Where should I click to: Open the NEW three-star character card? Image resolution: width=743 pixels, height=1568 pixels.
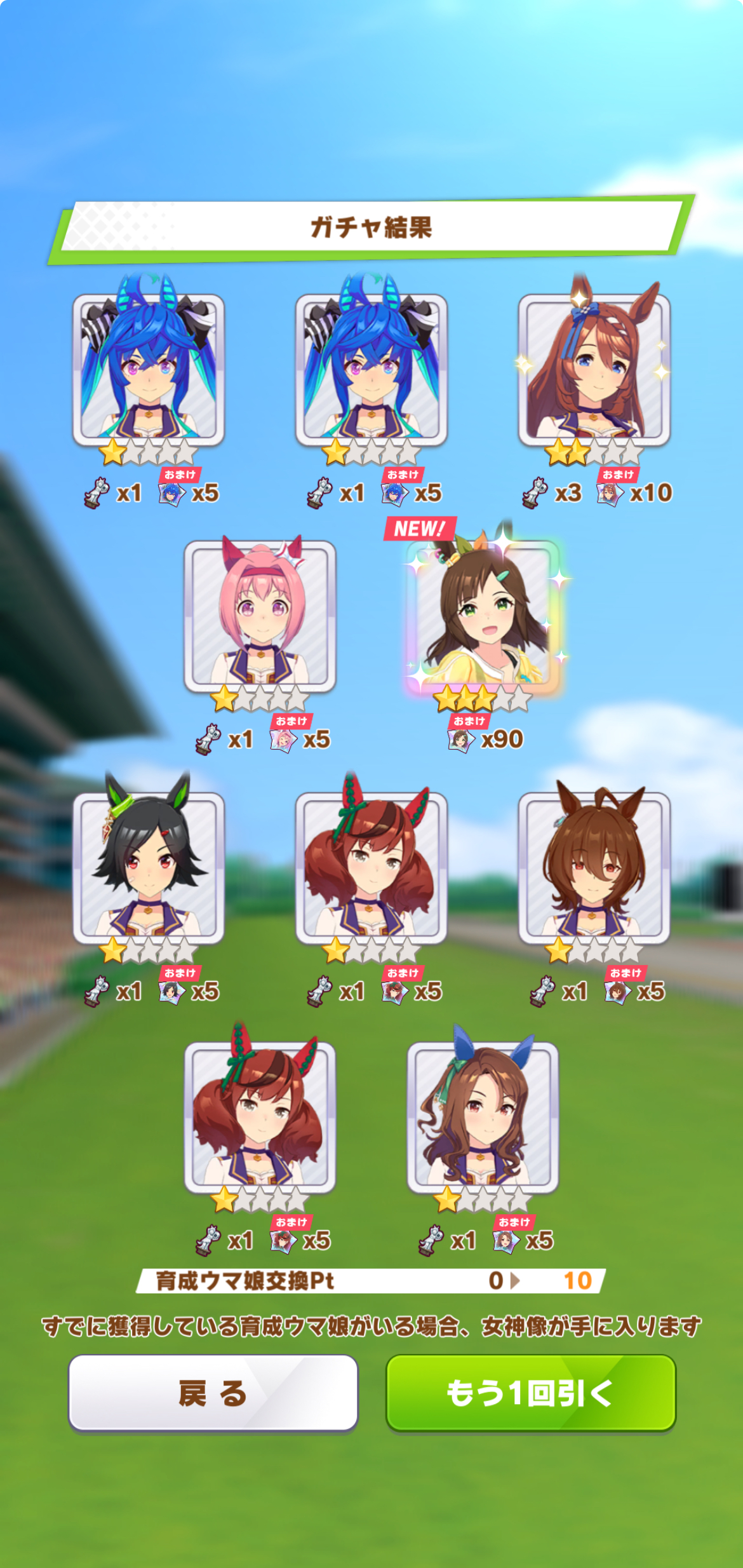[x=483, y=615]
